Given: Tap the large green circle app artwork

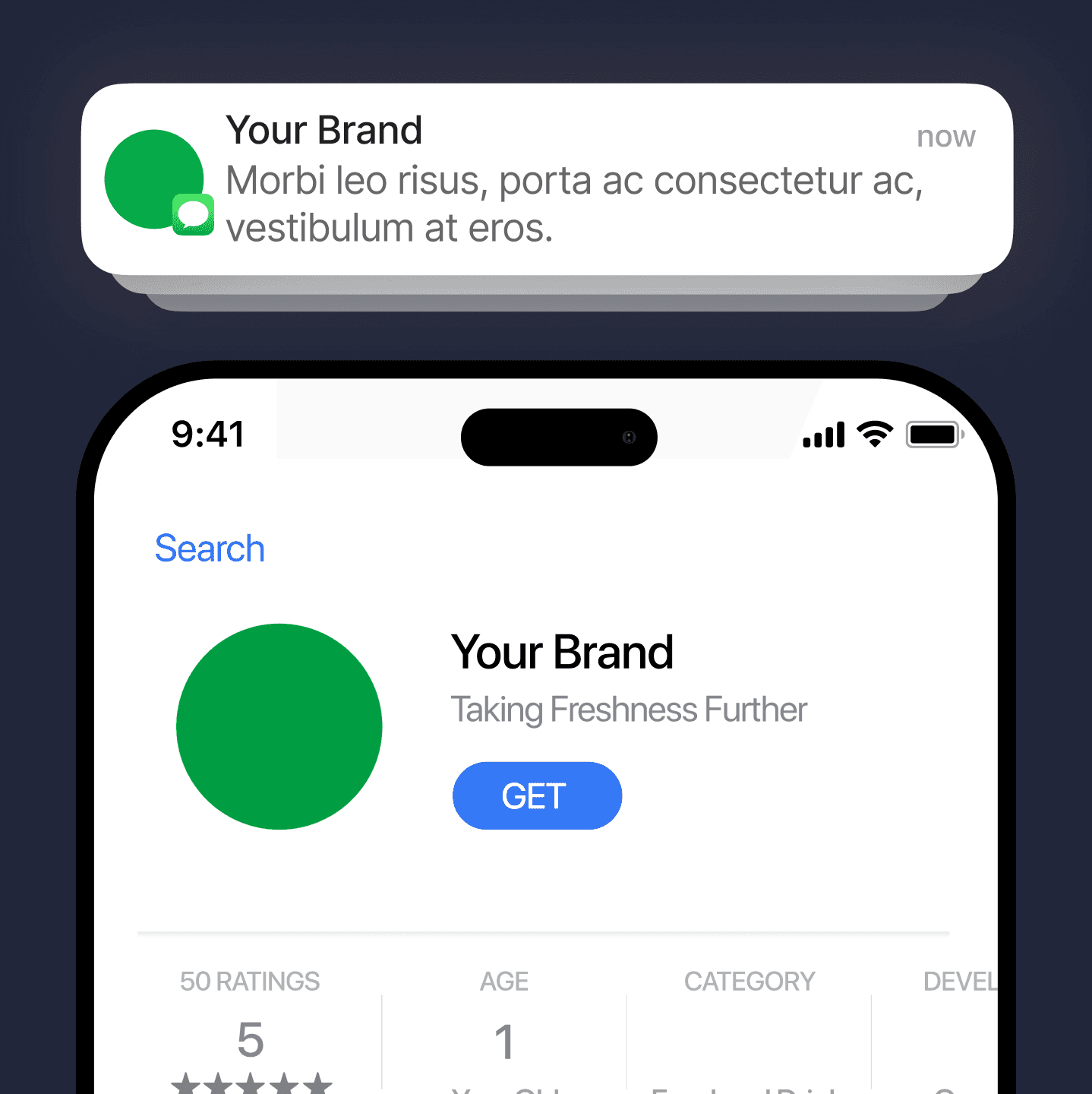Looking at the screenshot, I should [279, 726].
